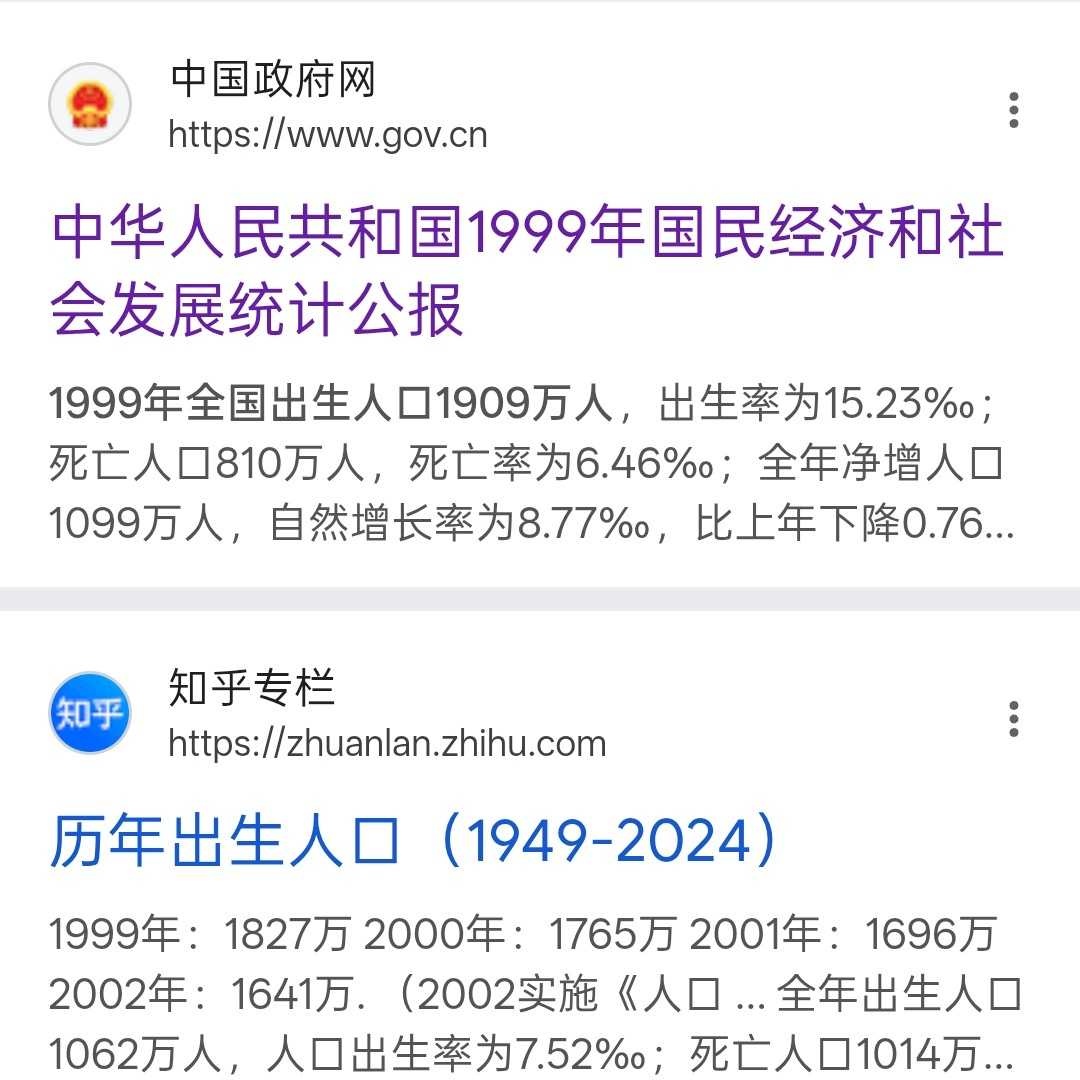Open the 历年出生人口（1949-2024）result
Viewport: 1080px width, 1080px height.
click(x=414, y=842)
